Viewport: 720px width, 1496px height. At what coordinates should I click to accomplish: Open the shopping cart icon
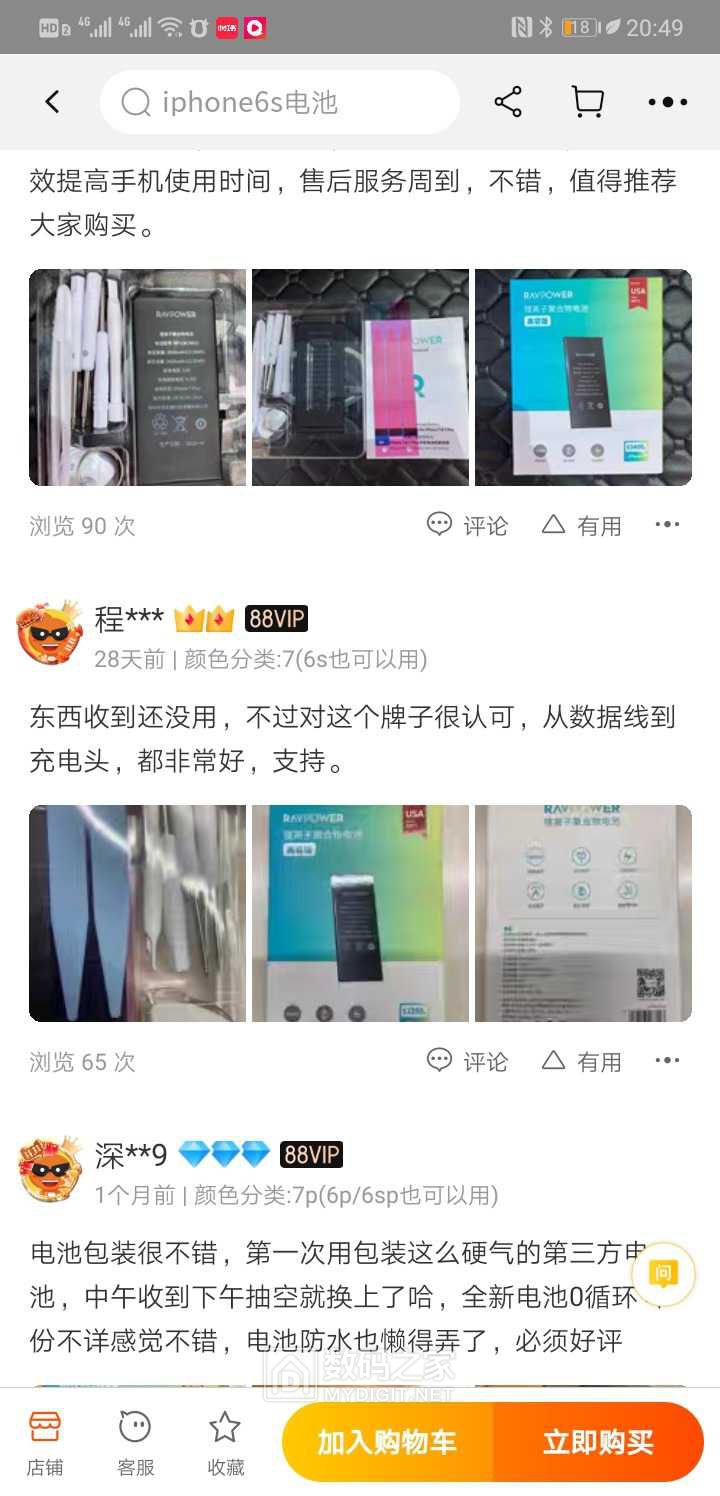[587, 102]
